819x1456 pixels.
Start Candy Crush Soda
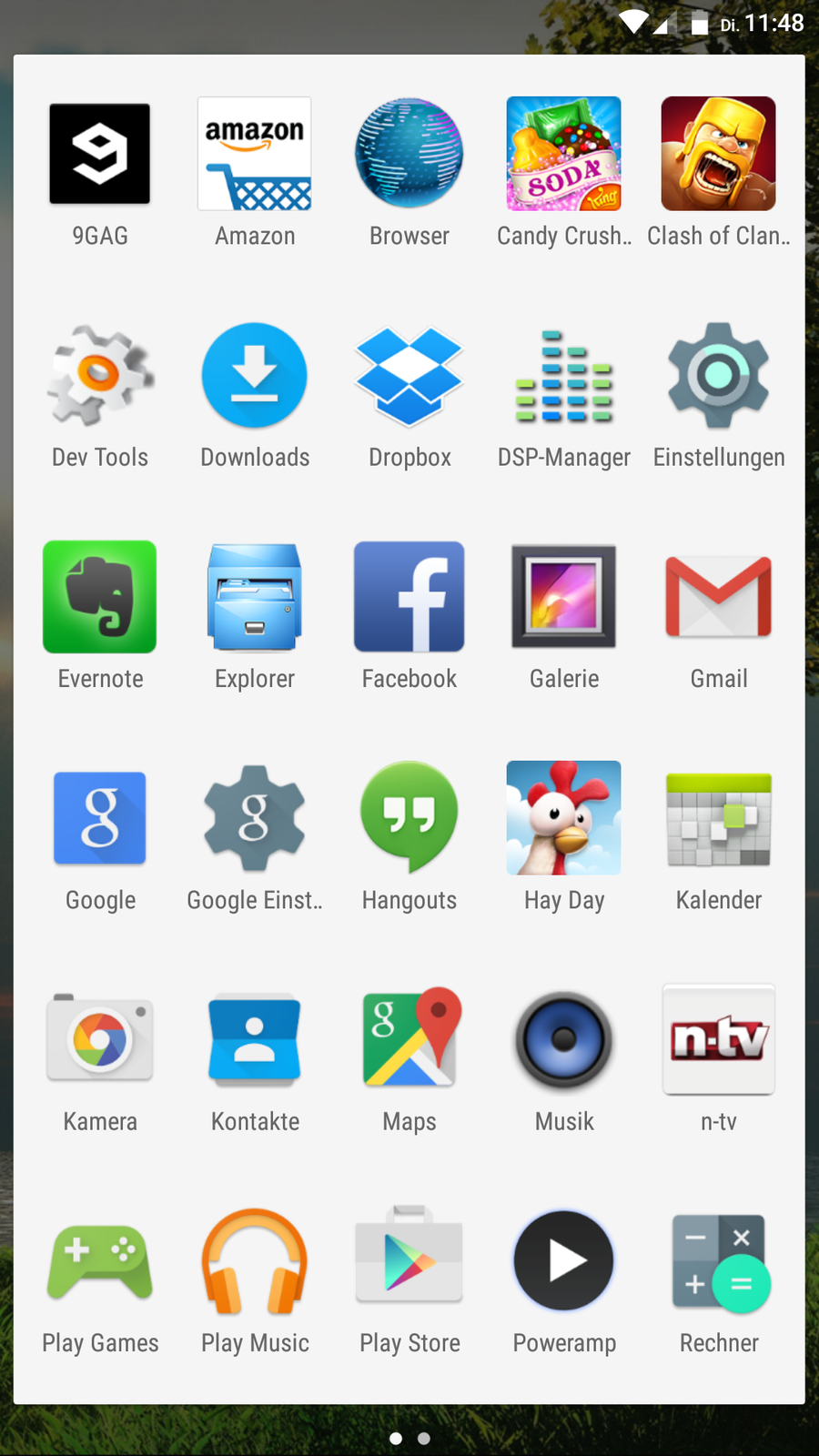pos(564,155)
